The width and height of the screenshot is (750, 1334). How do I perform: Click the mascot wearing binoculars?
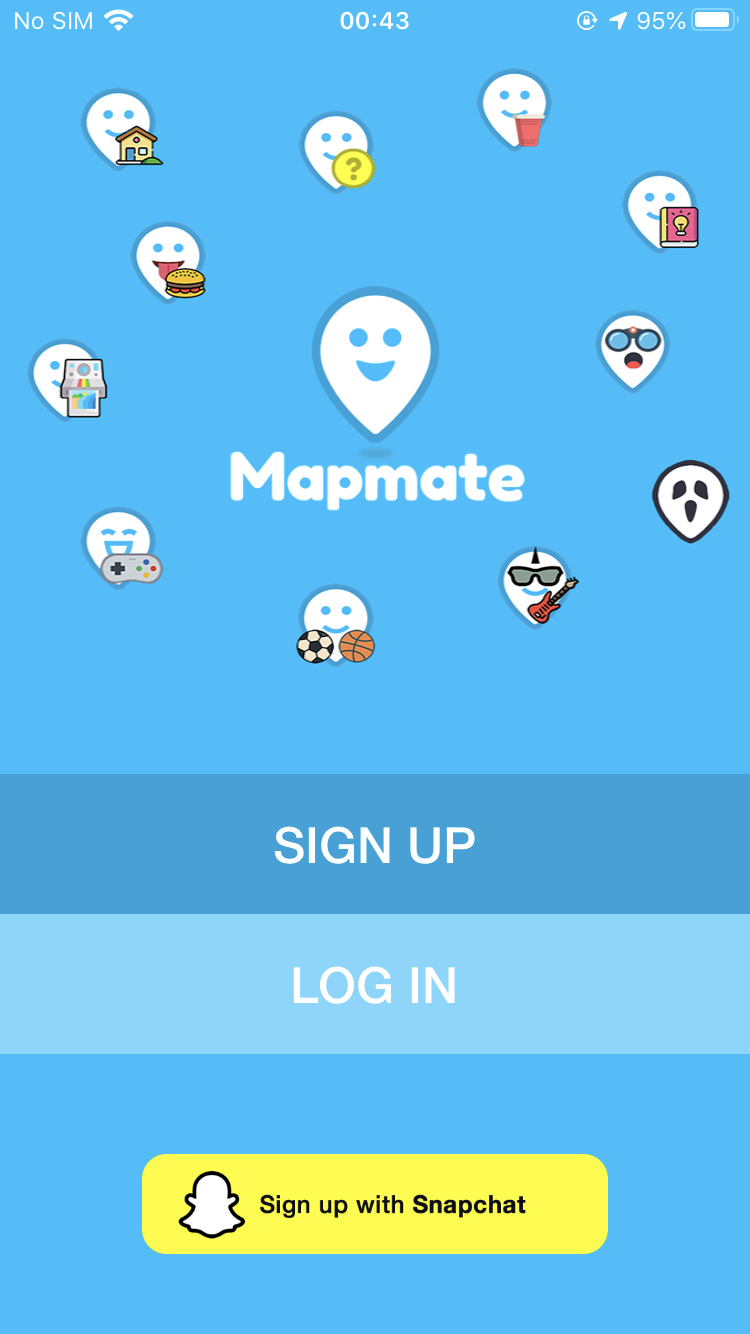632,347
